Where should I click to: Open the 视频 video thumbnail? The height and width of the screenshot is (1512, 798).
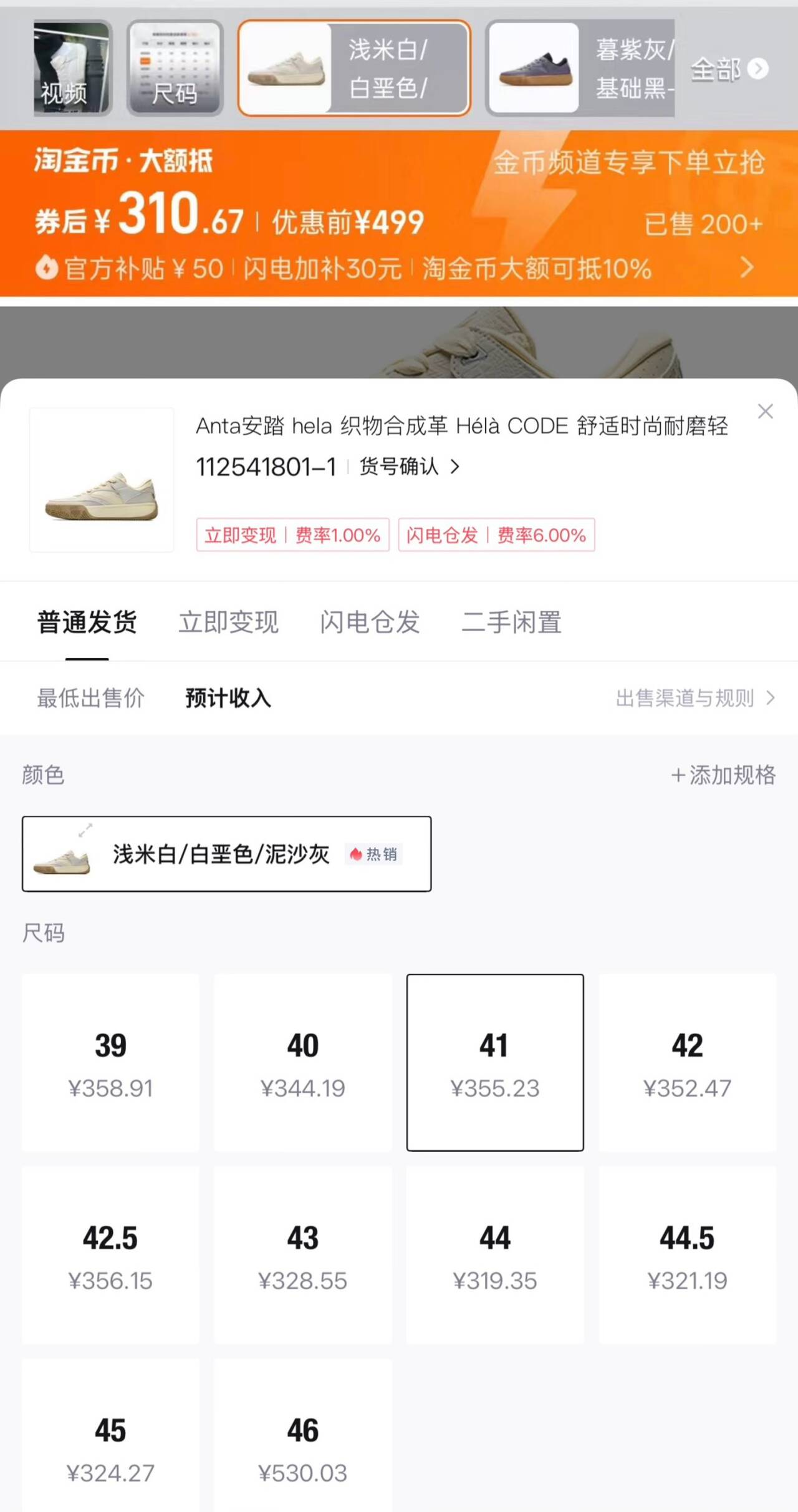click(x=71, y=69)
